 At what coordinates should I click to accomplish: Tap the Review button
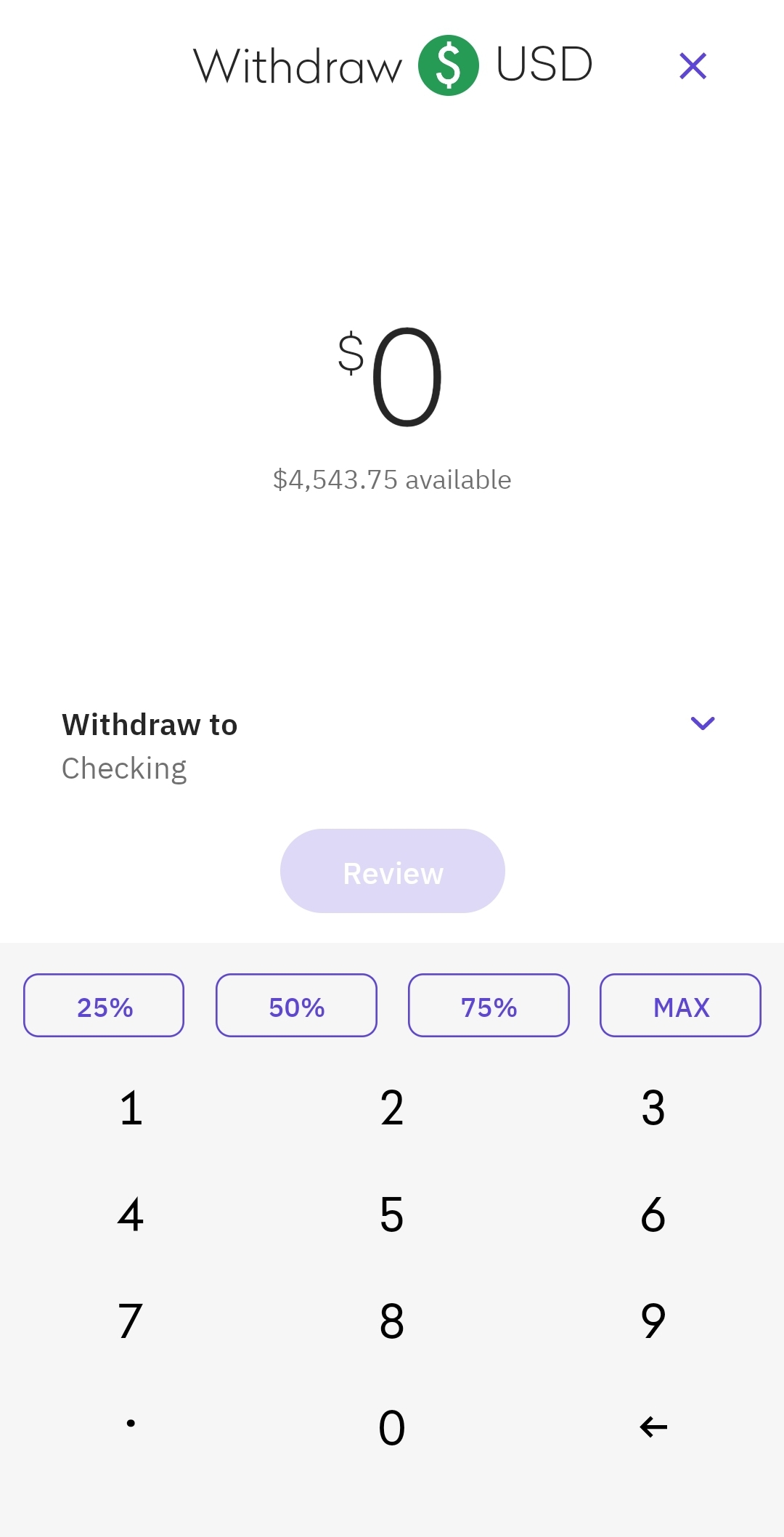point(392,872)
